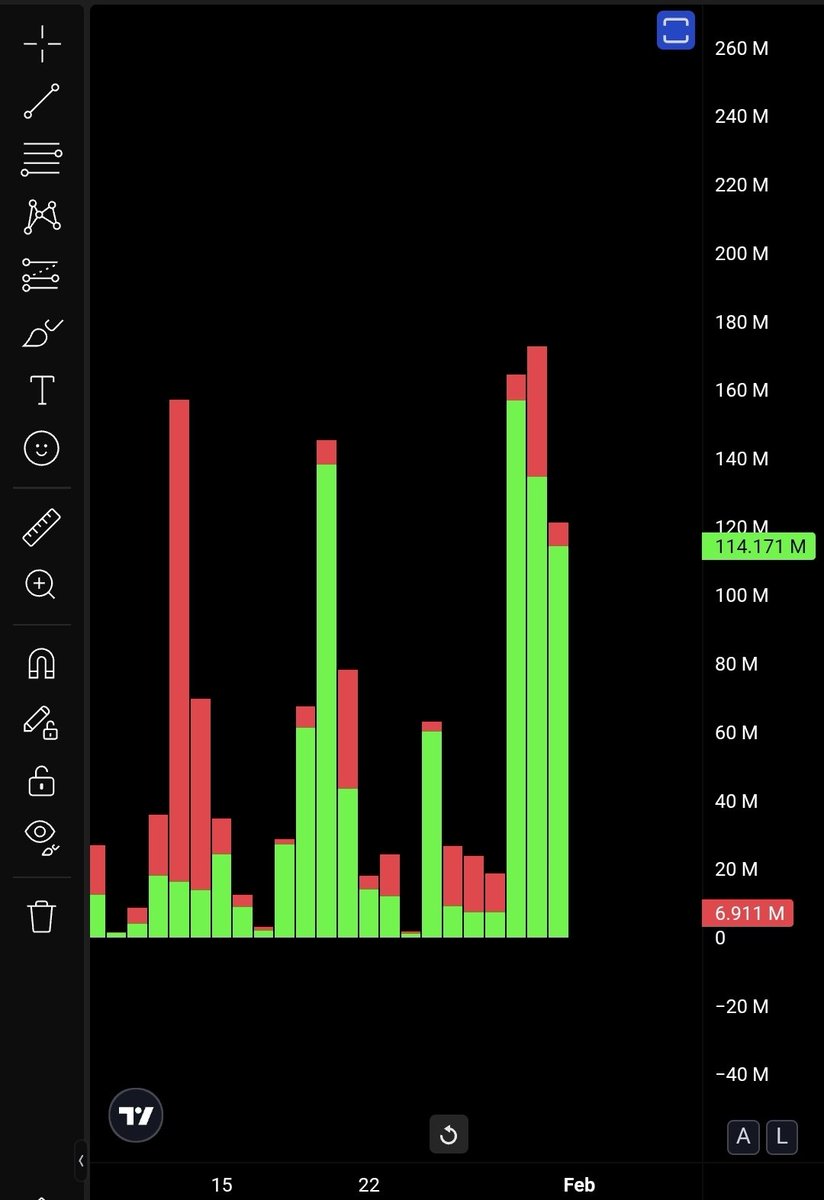Reset the chart view

[448, 1134]
